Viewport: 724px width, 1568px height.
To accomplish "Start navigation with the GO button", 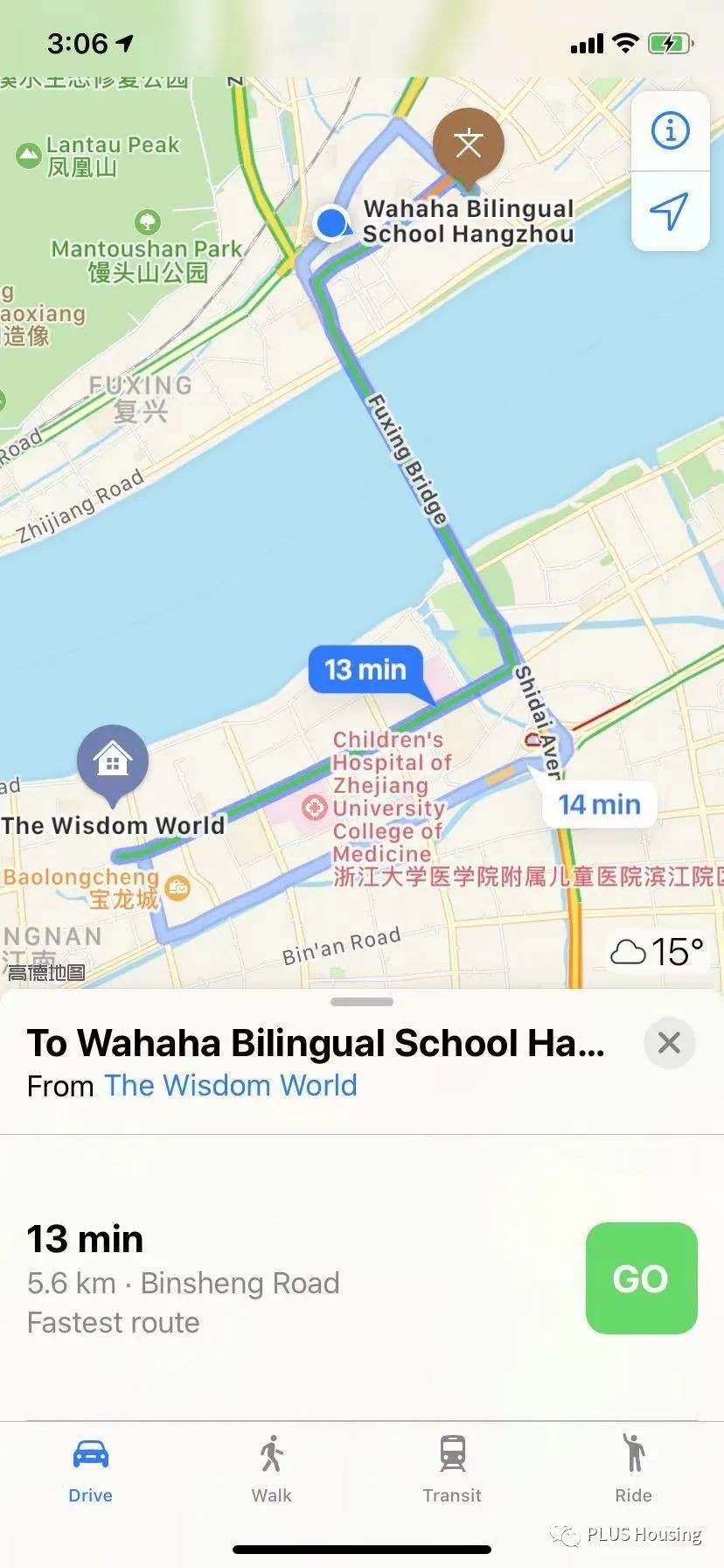I will 641,1278.
